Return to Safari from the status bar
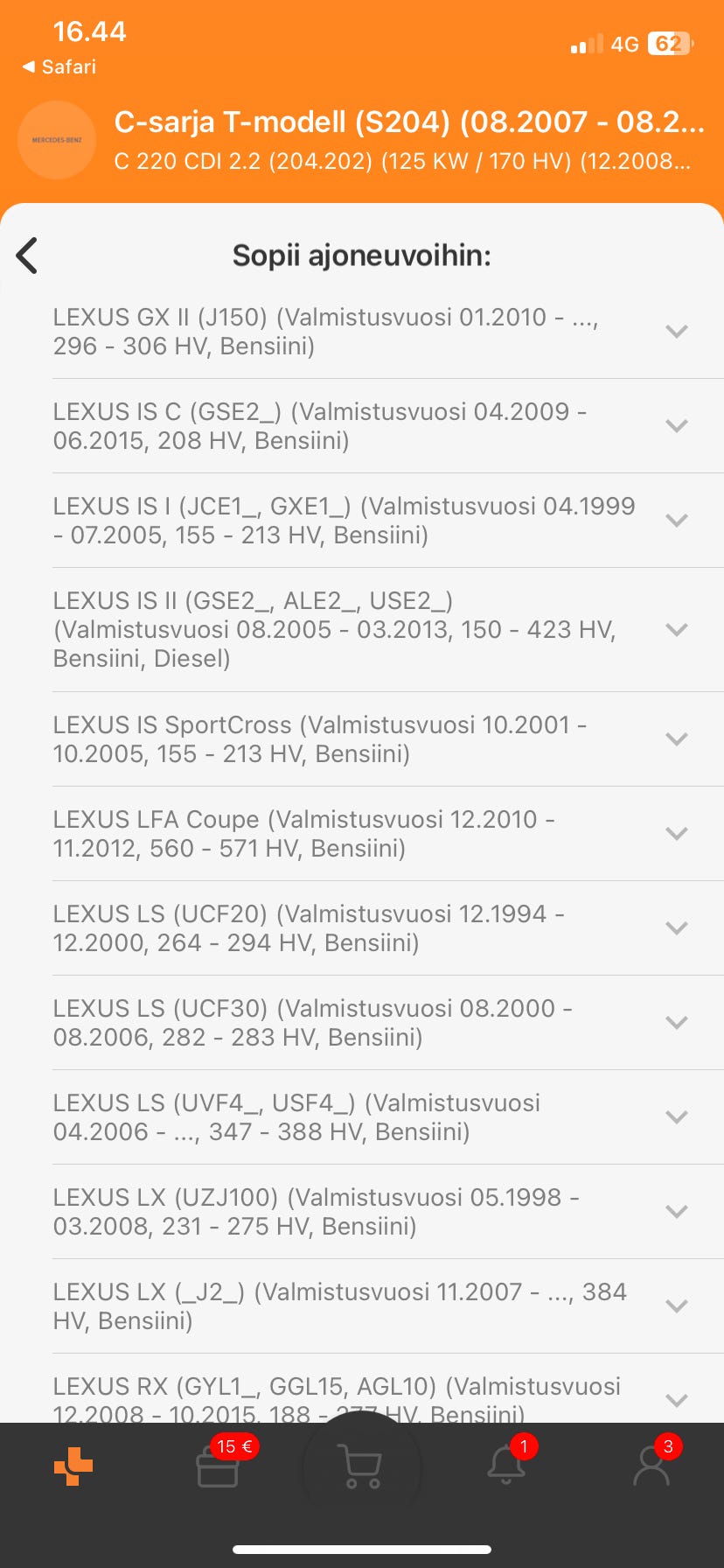Viewport: 724px width, 1568px height. pos(59,67)
